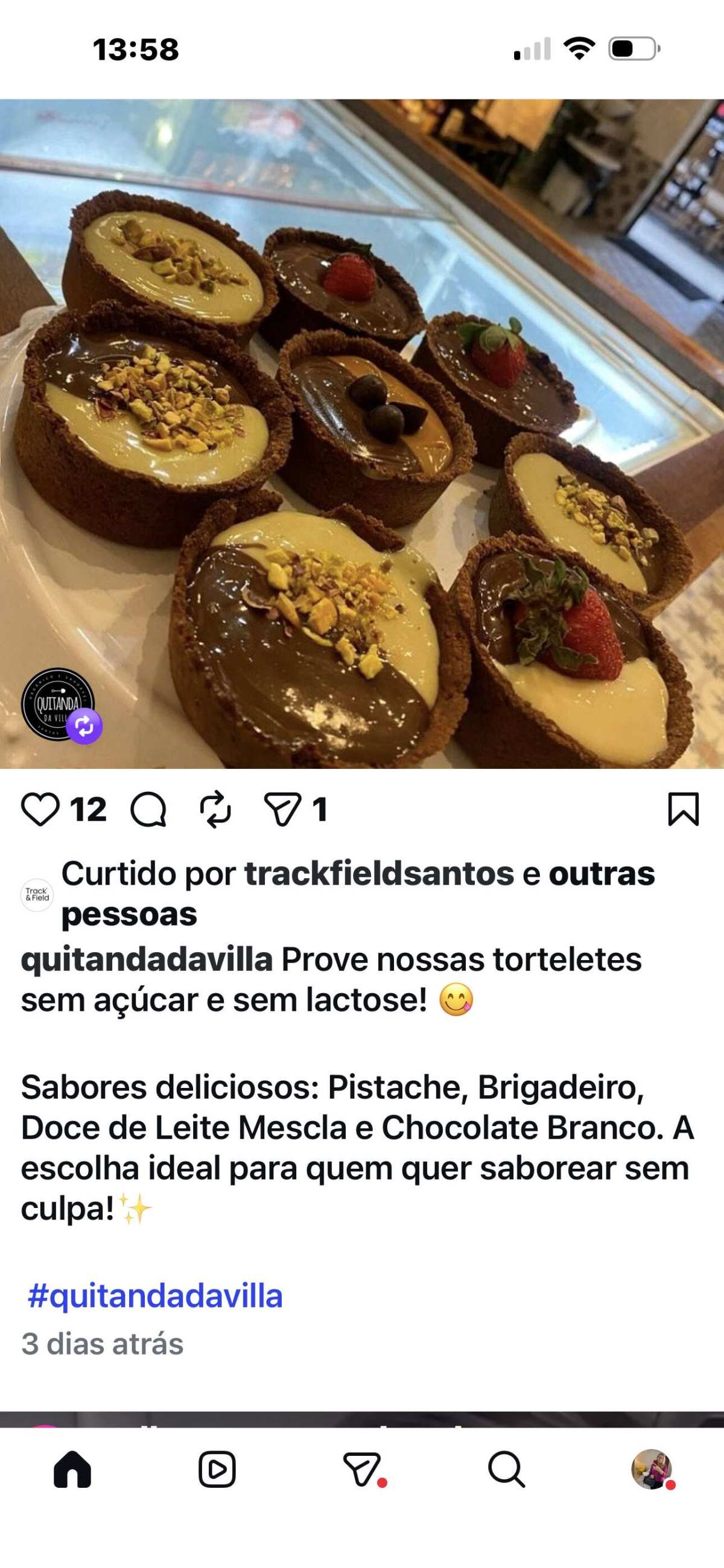Viewport: 724px width, 1568px height.
Task: Open my profile tab
Action: coord(651,1469)
